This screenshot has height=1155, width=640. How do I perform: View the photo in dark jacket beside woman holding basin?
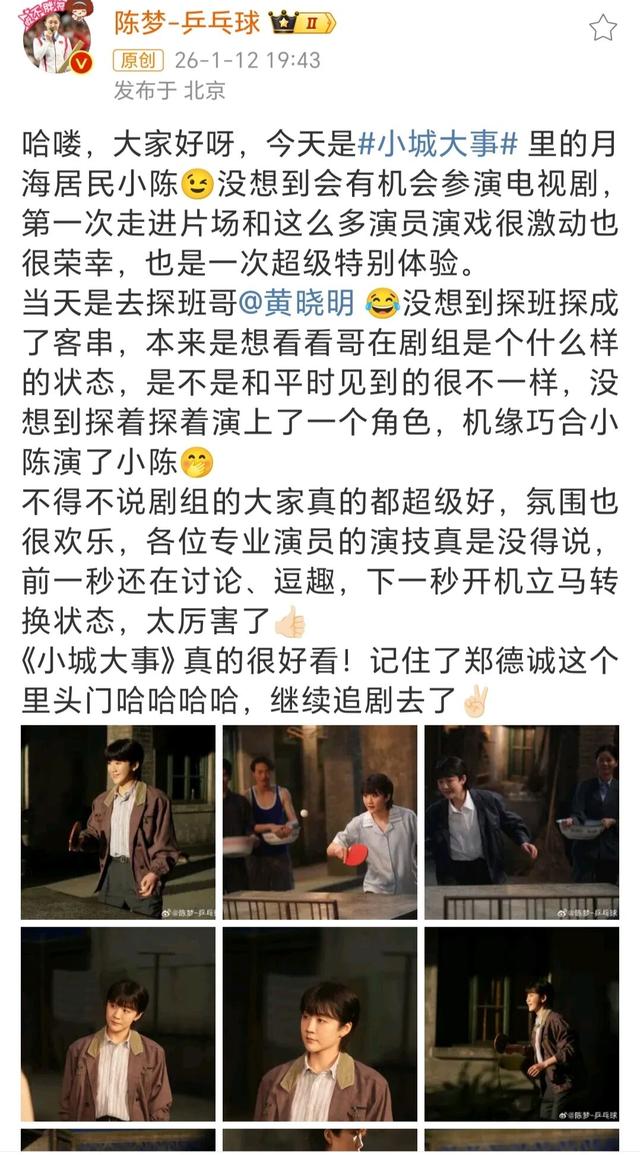coord(521,821)
